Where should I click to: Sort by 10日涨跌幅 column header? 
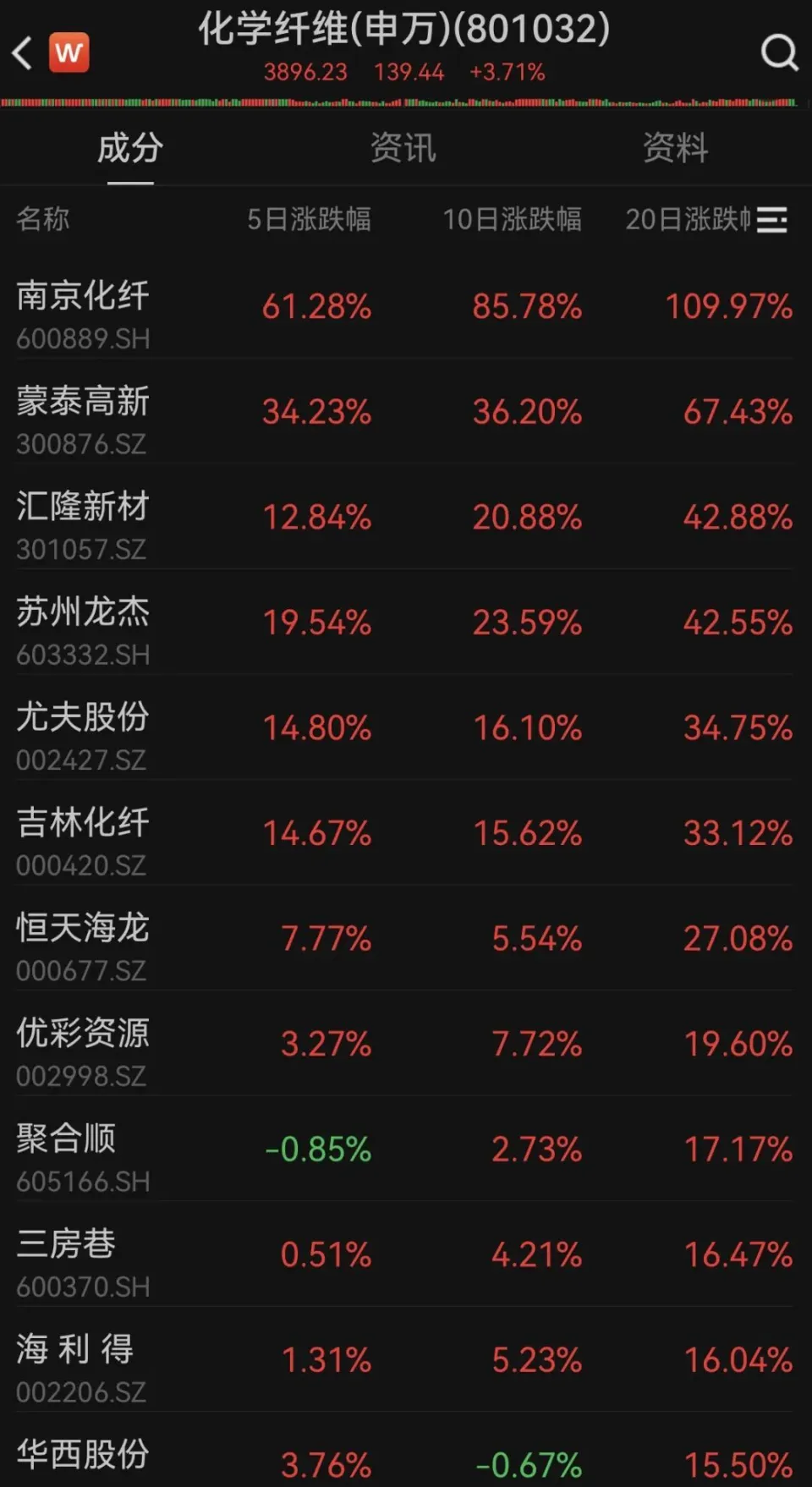click(512, 220)
